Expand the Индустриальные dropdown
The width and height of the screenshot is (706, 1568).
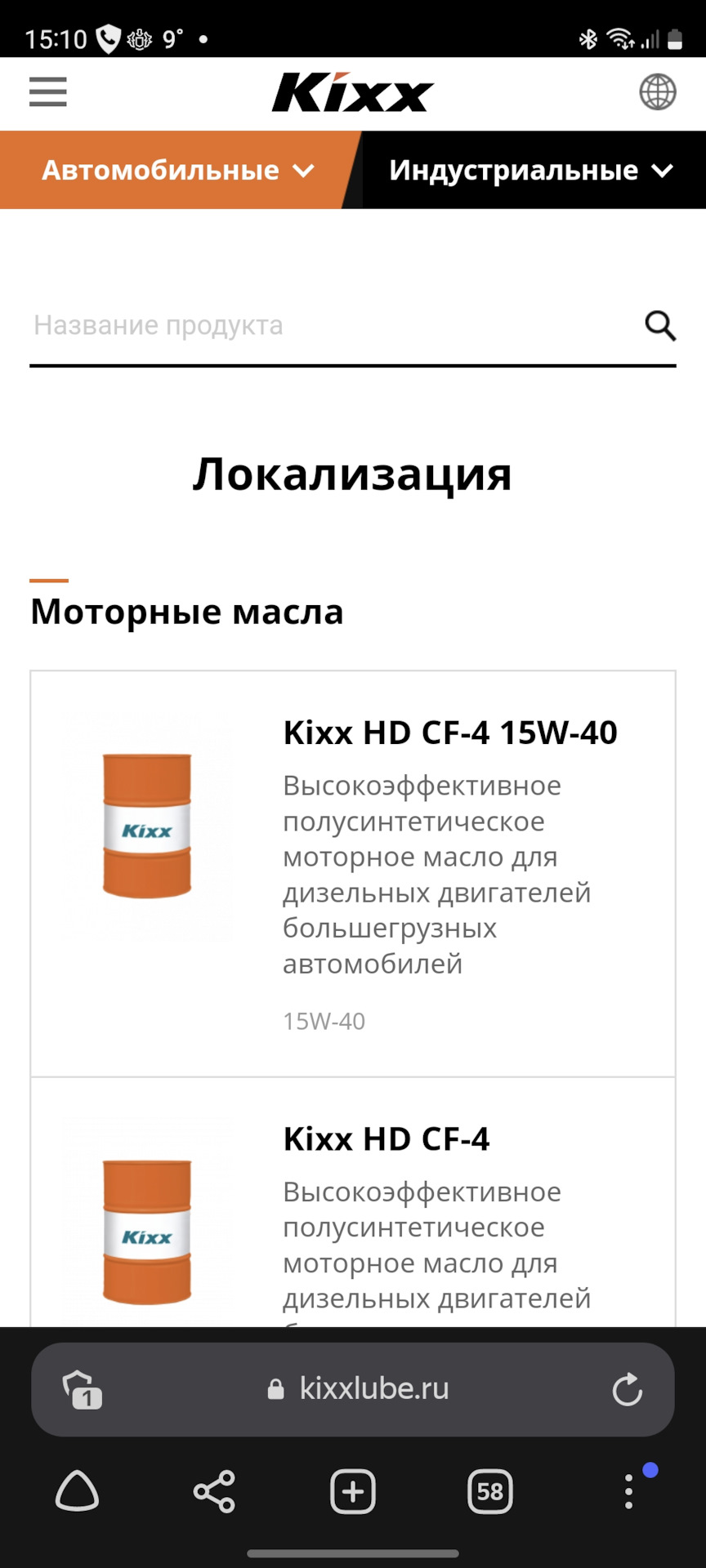click(531, 170)
